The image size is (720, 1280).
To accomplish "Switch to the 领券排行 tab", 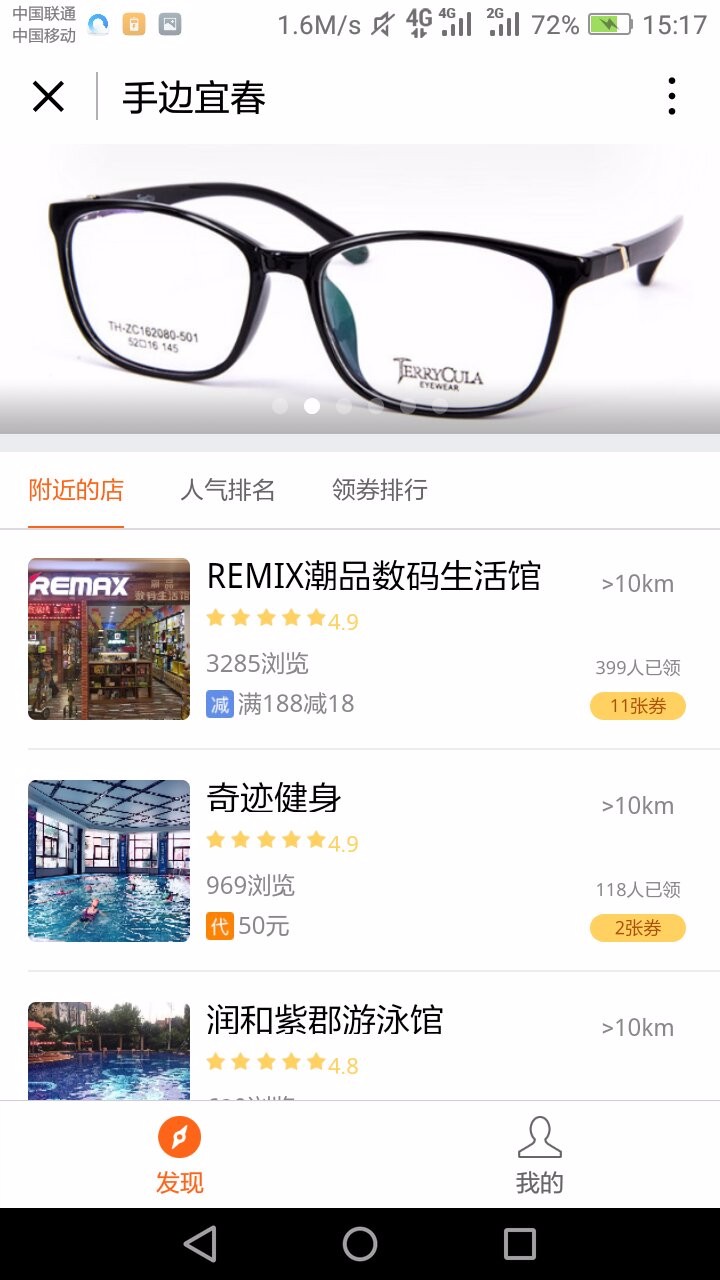I will point(380,490).
